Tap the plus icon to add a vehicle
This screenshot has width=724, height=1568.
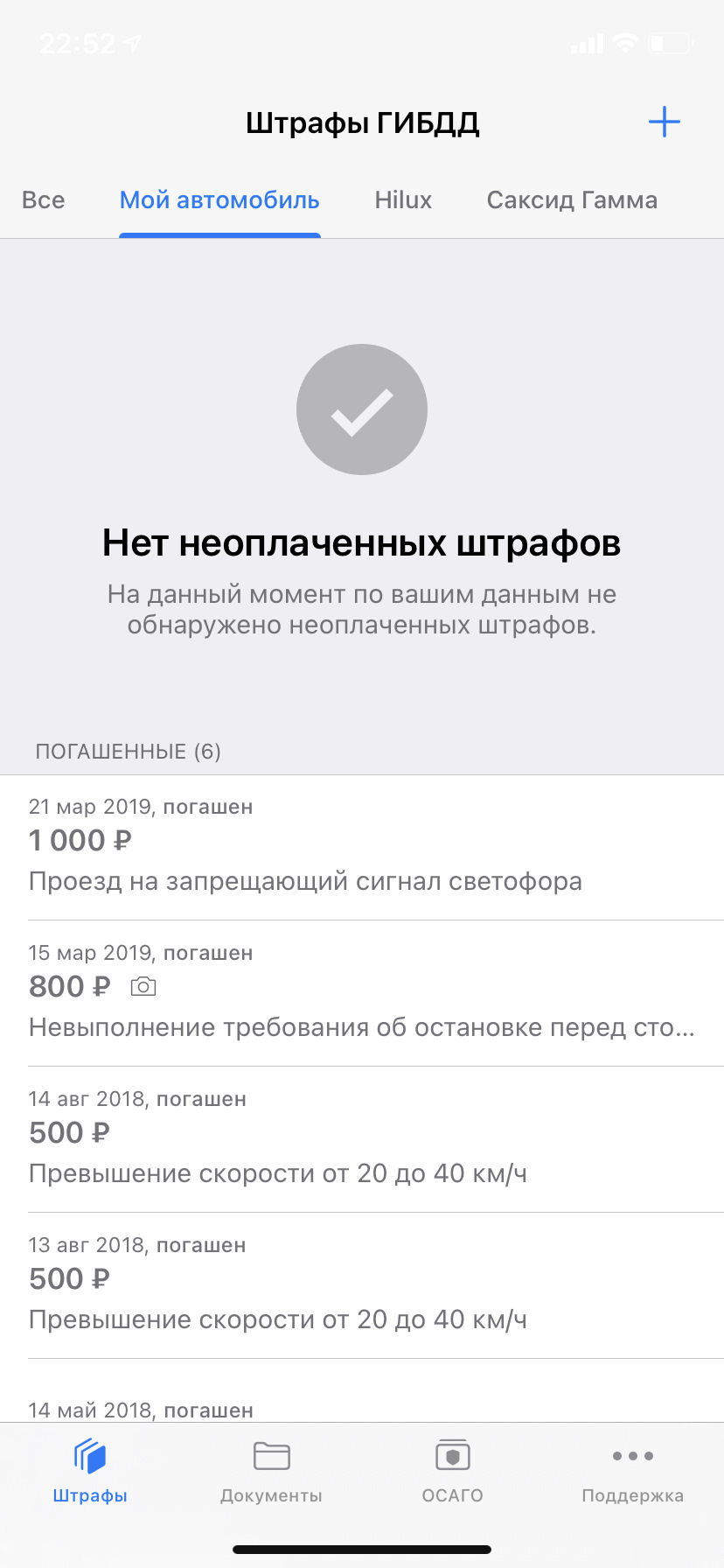coord(664,122)
